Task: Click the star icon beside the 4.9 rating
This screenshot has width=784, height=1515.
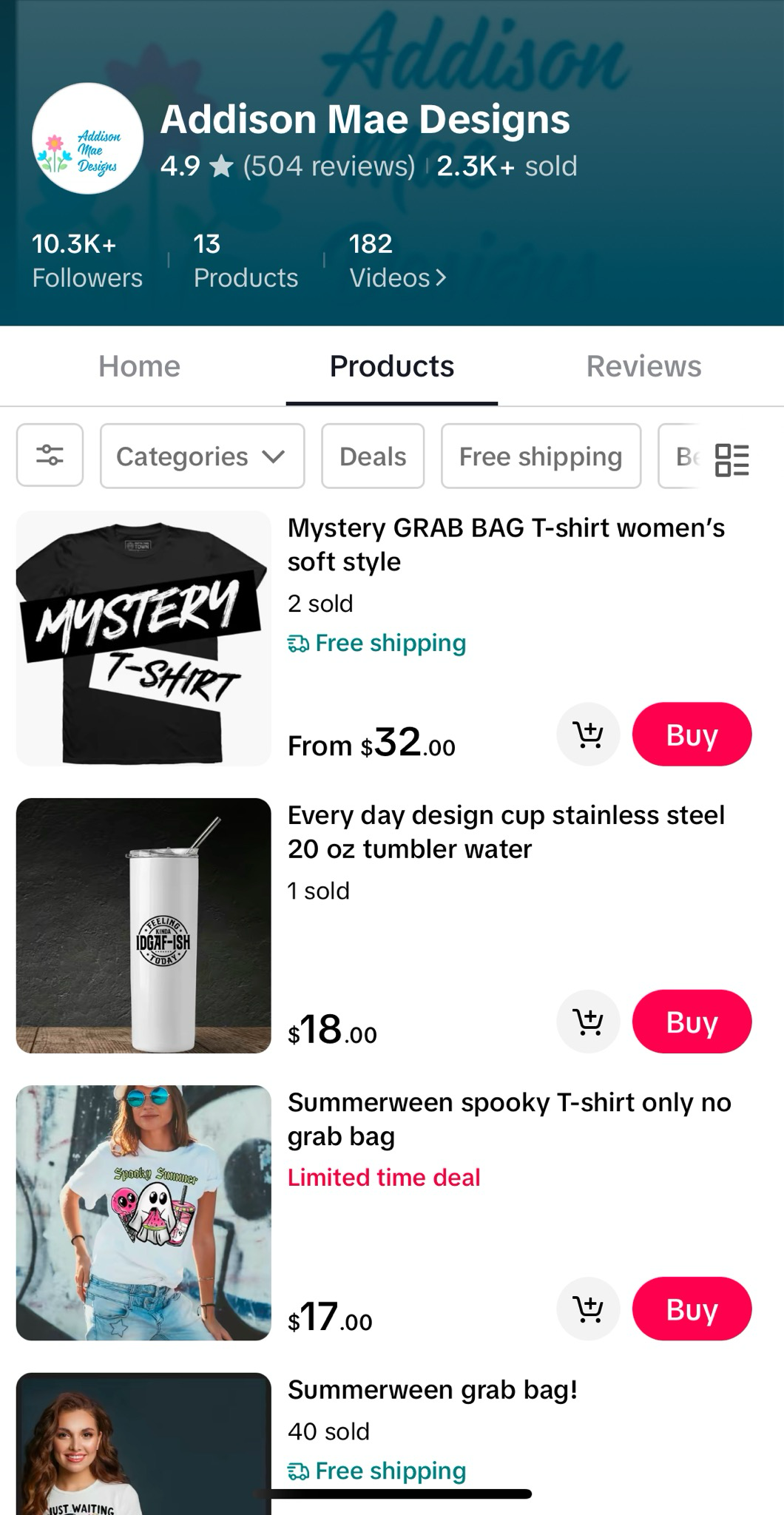Action: [220, 165]
